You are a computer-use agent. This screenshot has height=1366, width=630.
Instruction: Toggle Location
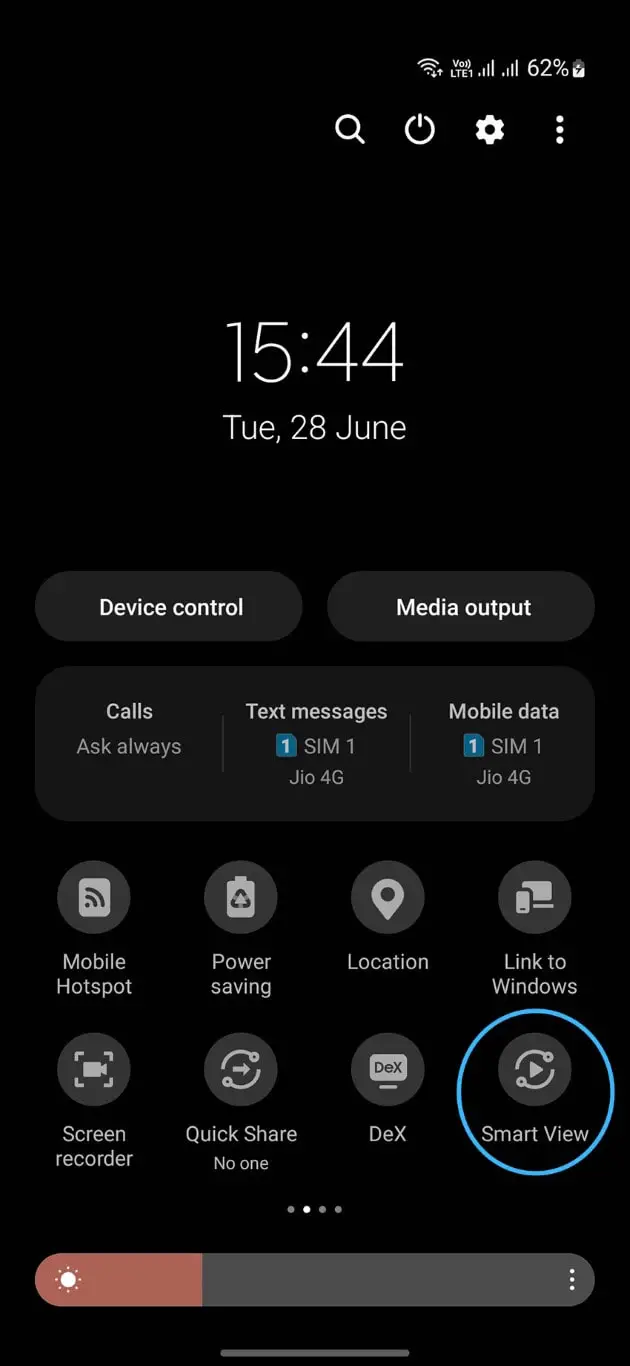point(388,897)
